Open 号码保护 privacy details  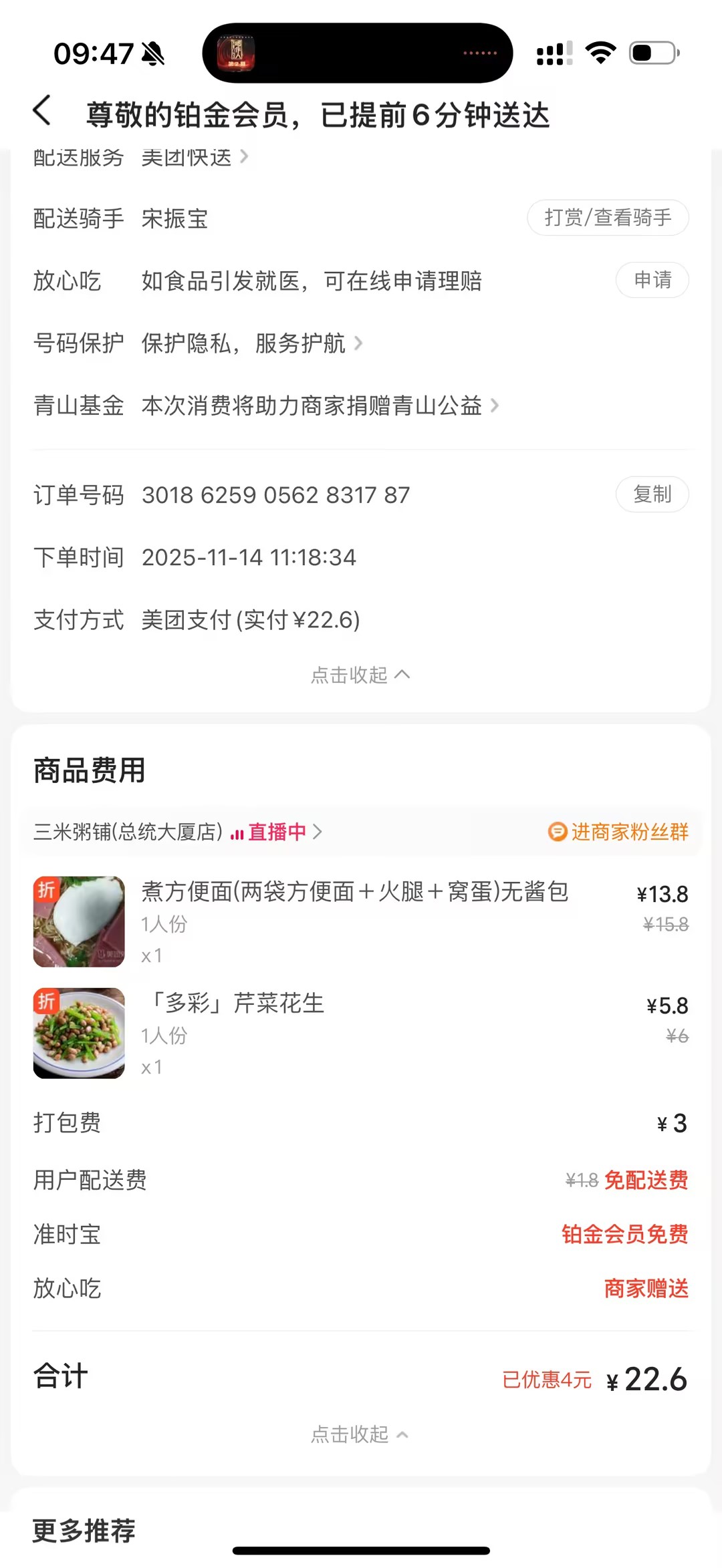(x=252, y=343)
